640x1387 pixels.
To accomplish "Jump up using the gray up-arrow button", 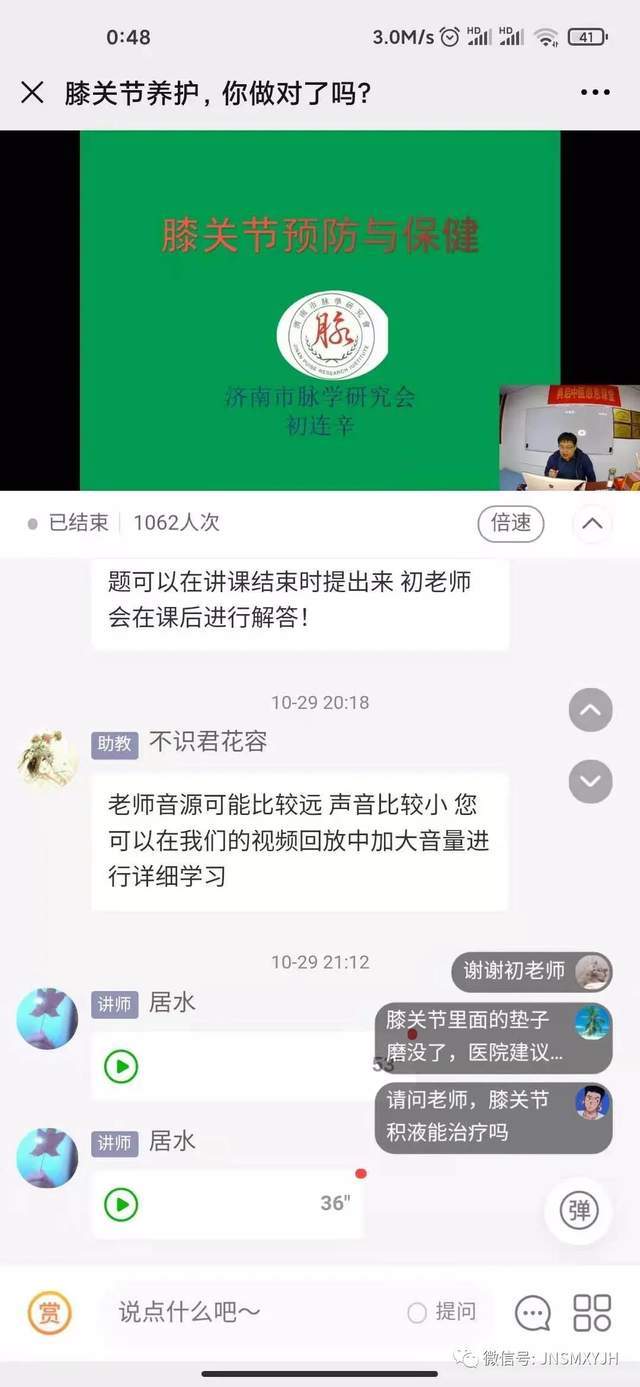I will [590, 711].
